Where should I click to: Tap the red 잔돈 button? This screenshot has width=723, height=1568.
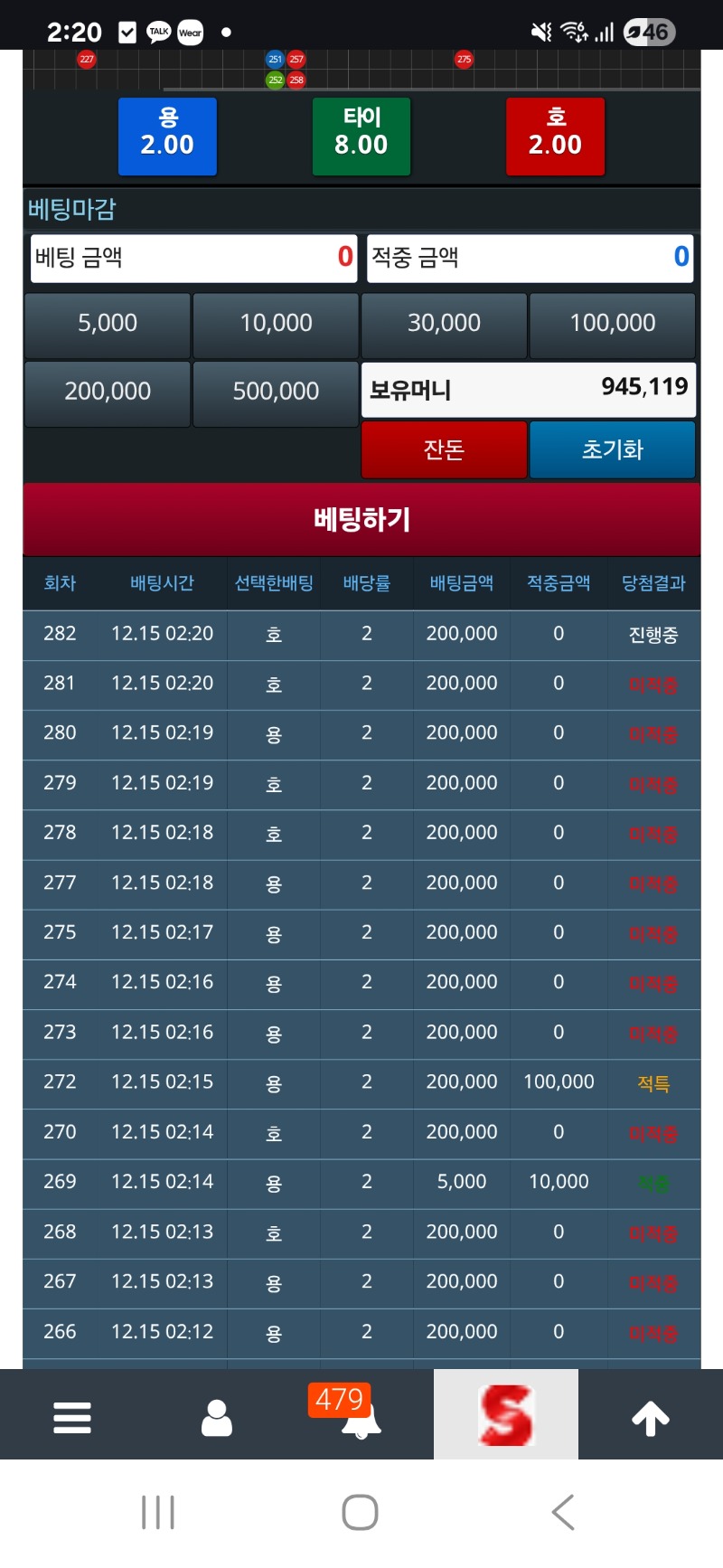point(444,449)
